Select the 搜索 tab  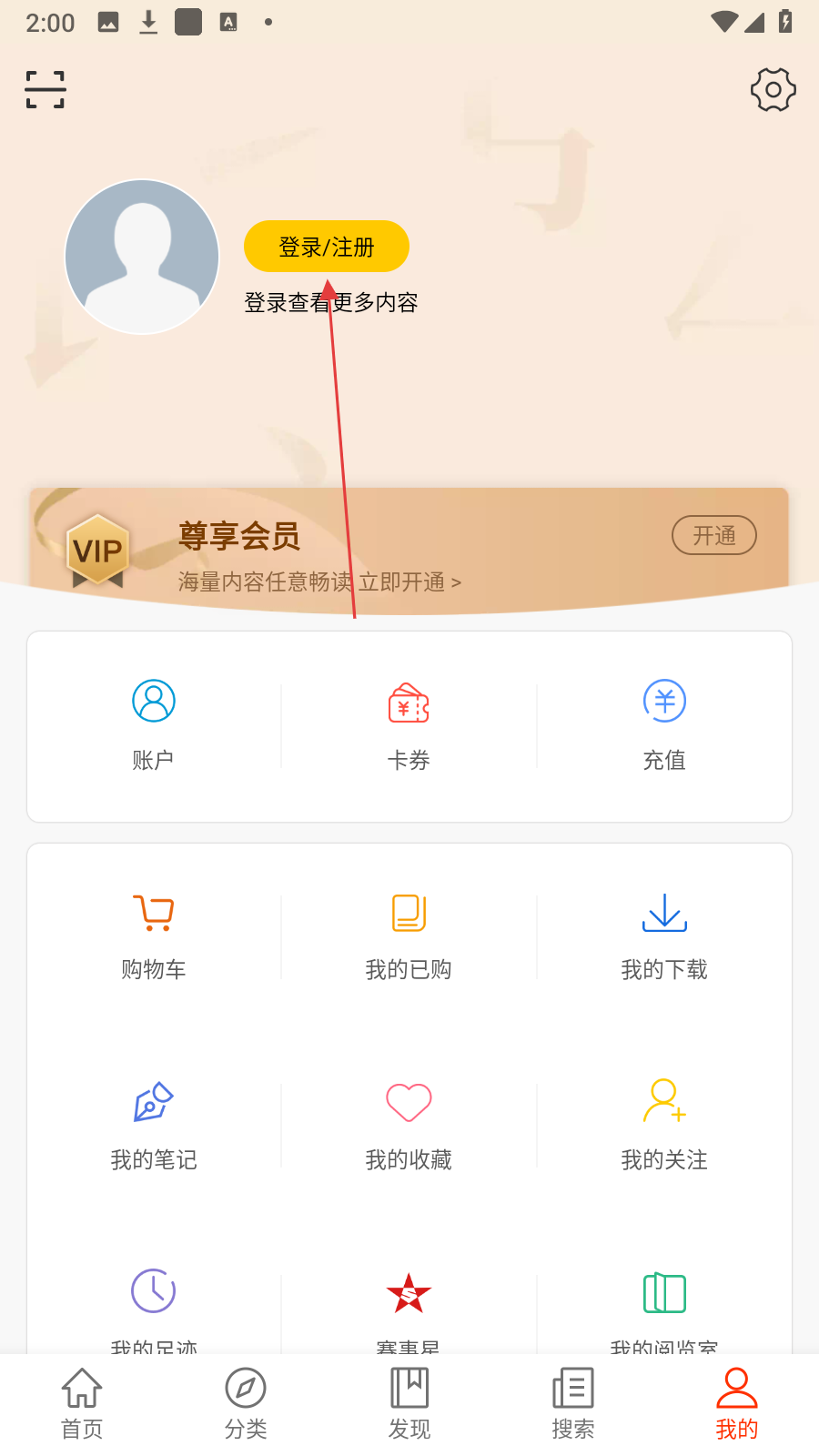pyautogui.click(x=573, y=1404)
